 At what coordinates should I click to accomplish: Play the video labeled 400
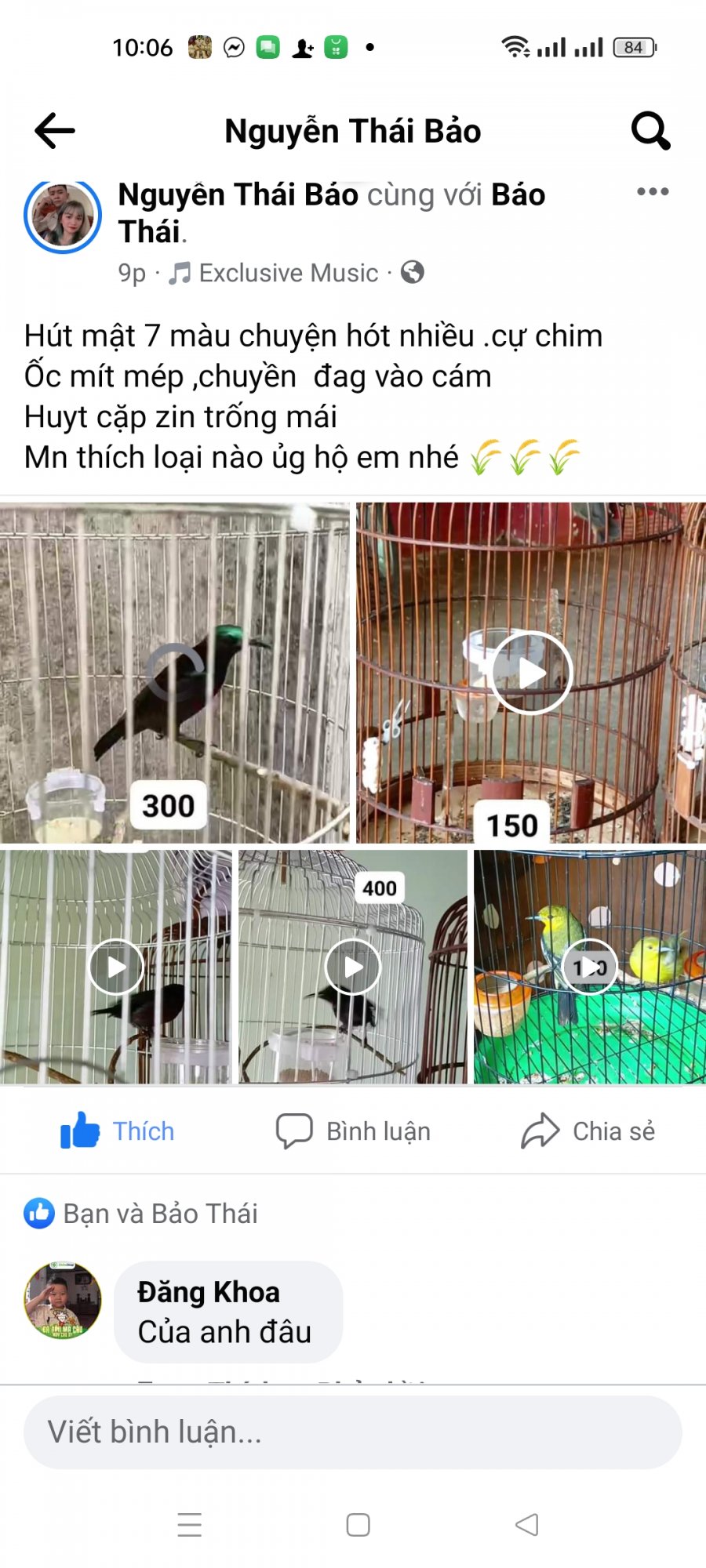click(353, 967)
